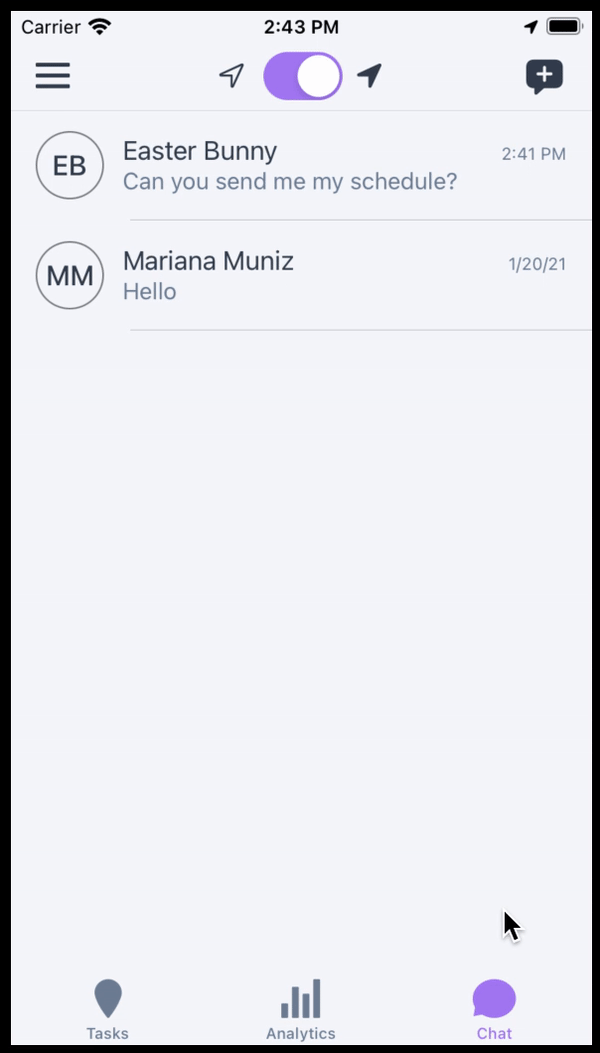Screen dimensions: 600x1053
Task: Open the chat with Easter Bunny
Action: coord(301,165)
